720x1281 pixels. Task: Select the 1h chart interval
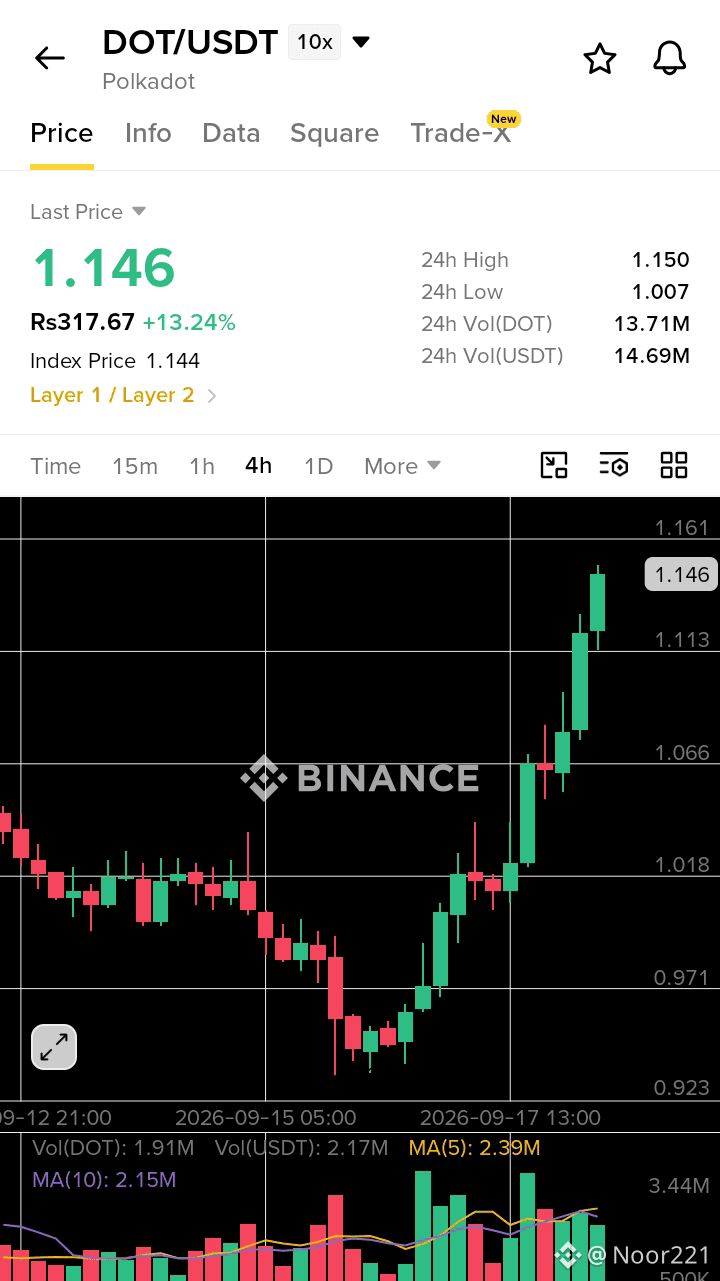pos(202,466)
